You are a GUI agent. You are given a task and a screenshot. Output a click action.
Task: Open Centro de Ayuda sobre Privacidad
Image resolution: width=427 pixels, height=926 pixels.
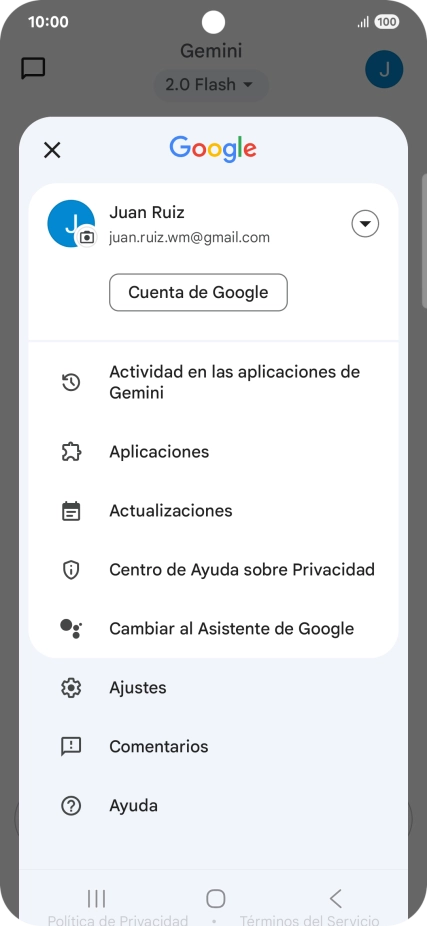(213, 570)
